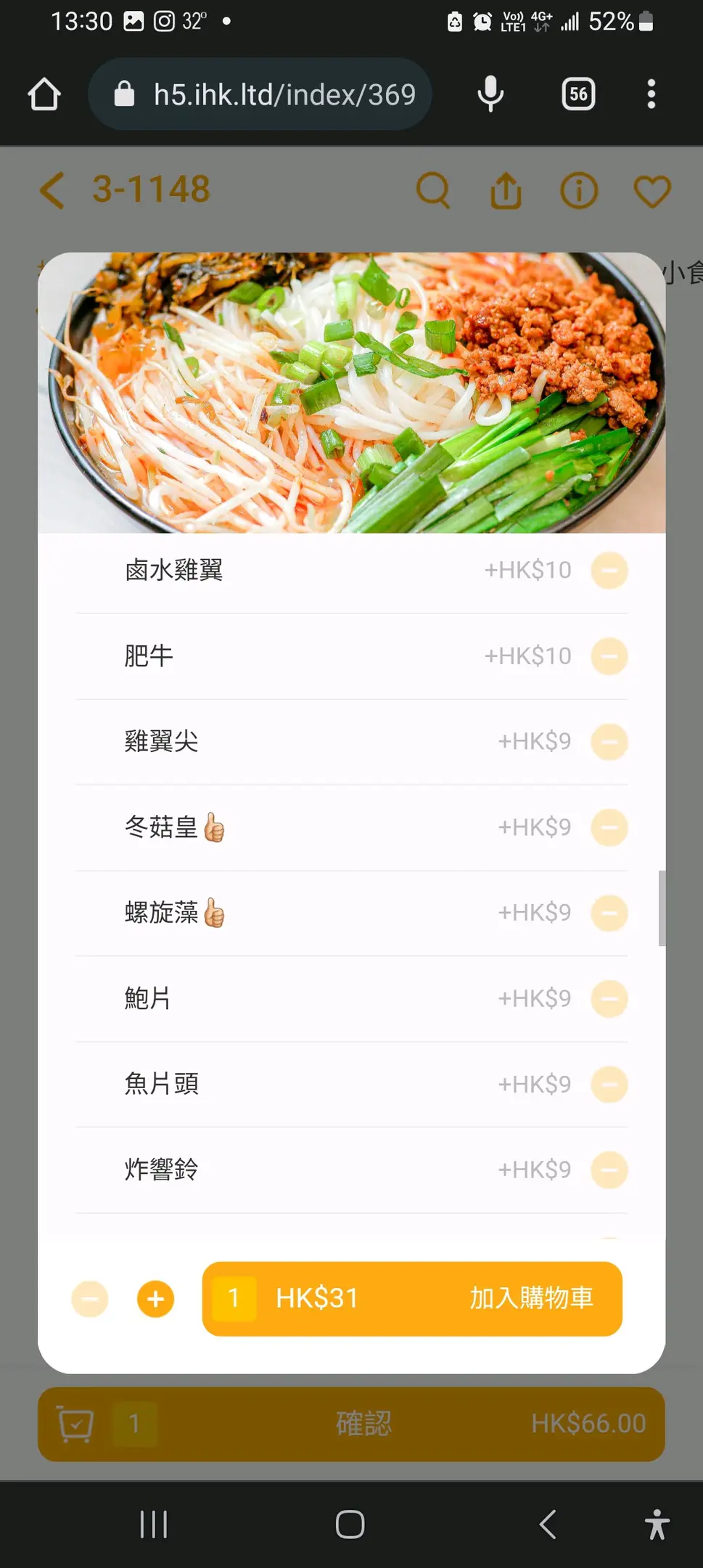703x1568 pixels.
Task: View the 56 open browser tabs
Action: (578, 94)
